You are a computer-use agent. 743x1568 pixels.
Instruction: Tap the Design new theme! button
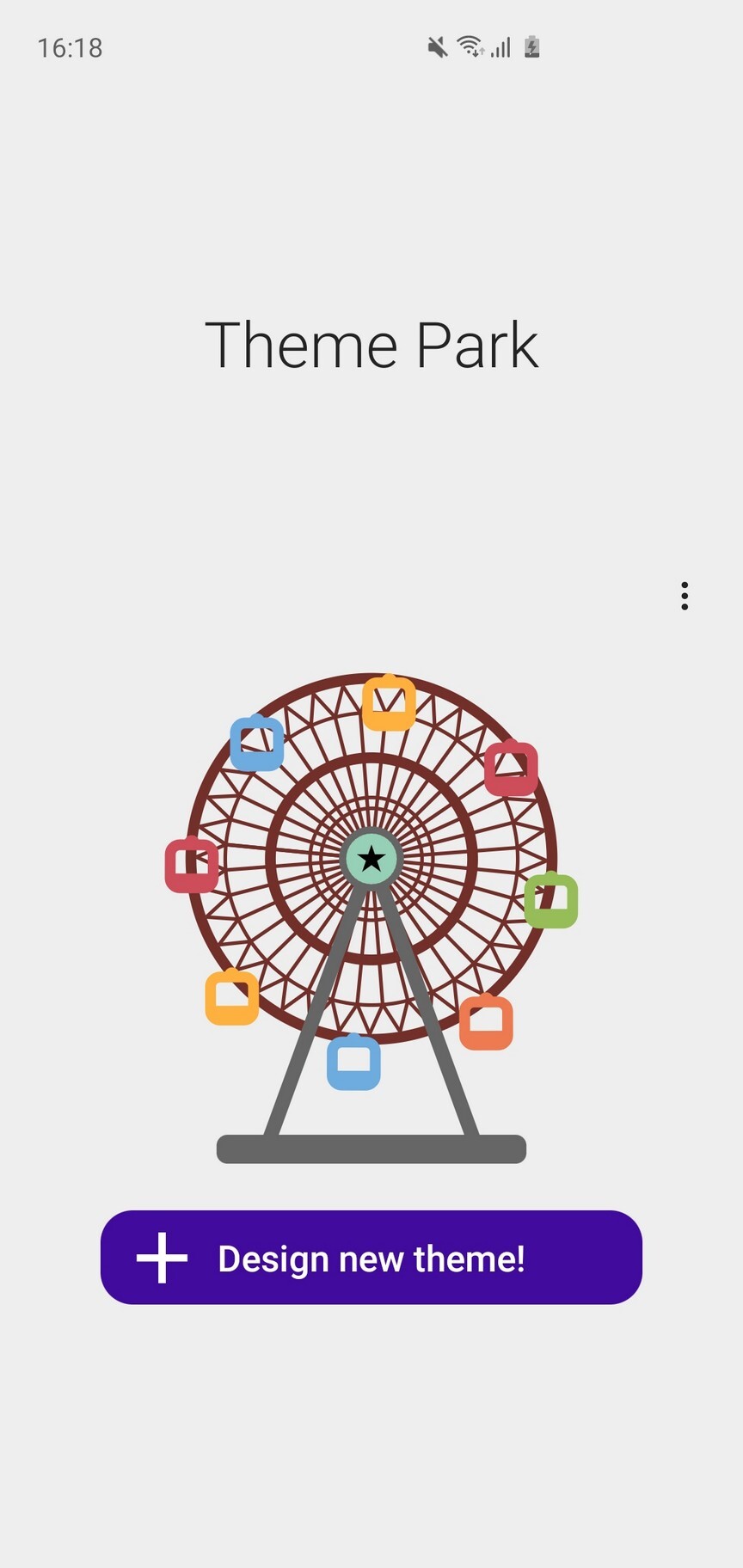pos(371,1258)
